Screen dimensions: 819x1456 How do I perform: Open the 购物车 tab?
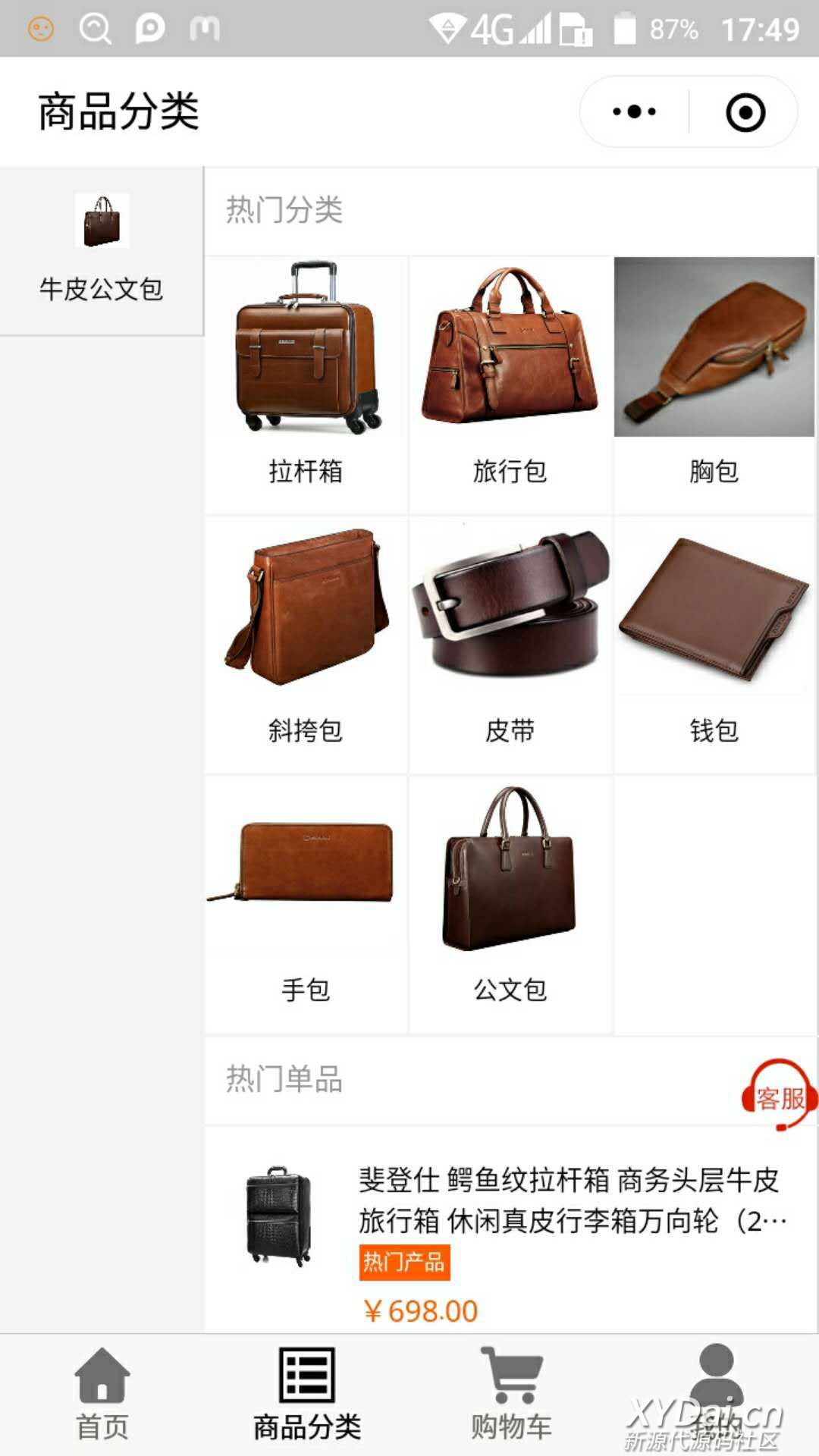pos(512,1394)
